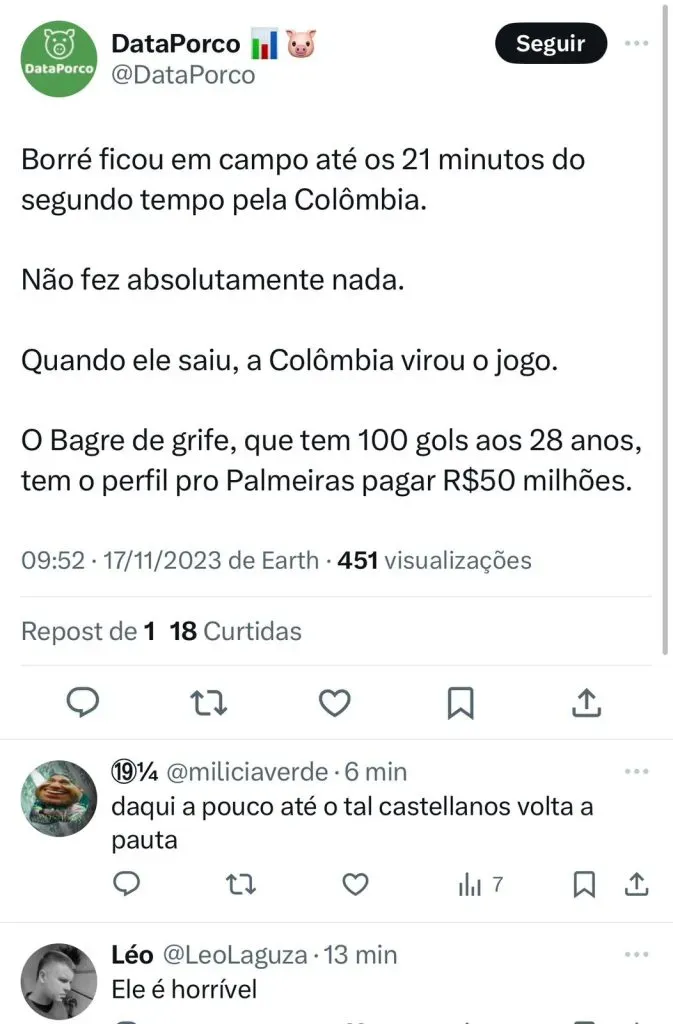Open DataPorco's profile picture
Image resolution: width=673 pixels, height=1024 pixels.
(x=59, y=60)
